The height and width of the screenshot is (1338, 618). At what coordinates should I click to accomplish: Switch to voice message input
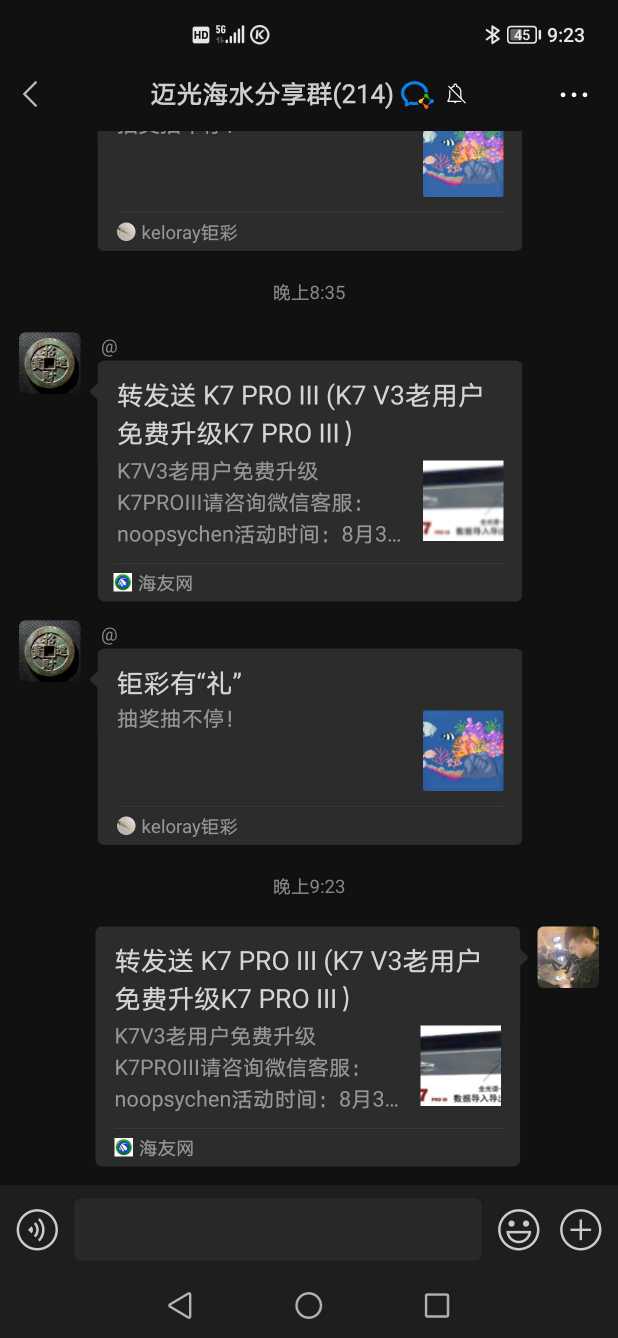point(37,1229)
